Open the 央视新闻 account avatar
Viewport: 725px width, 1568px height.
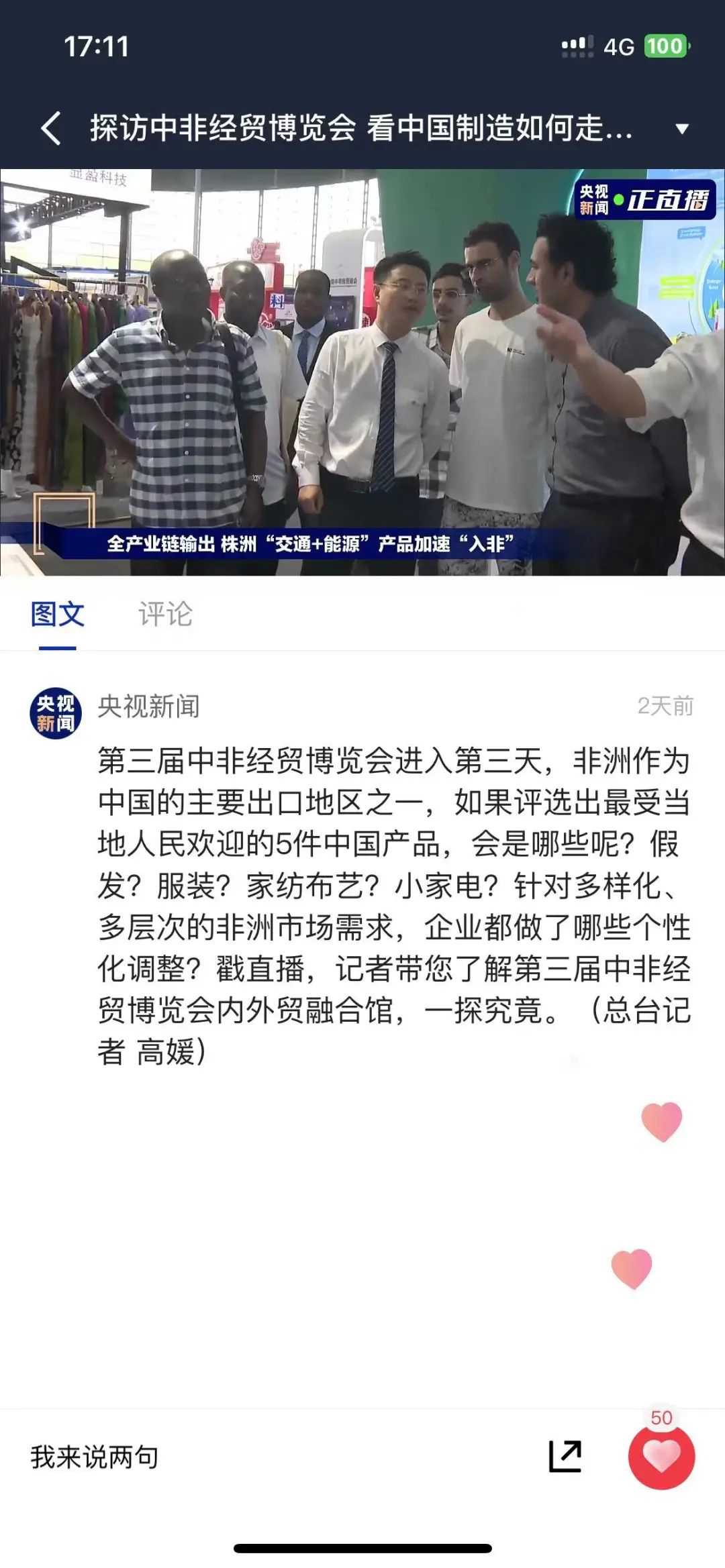(x=56, y=713)
